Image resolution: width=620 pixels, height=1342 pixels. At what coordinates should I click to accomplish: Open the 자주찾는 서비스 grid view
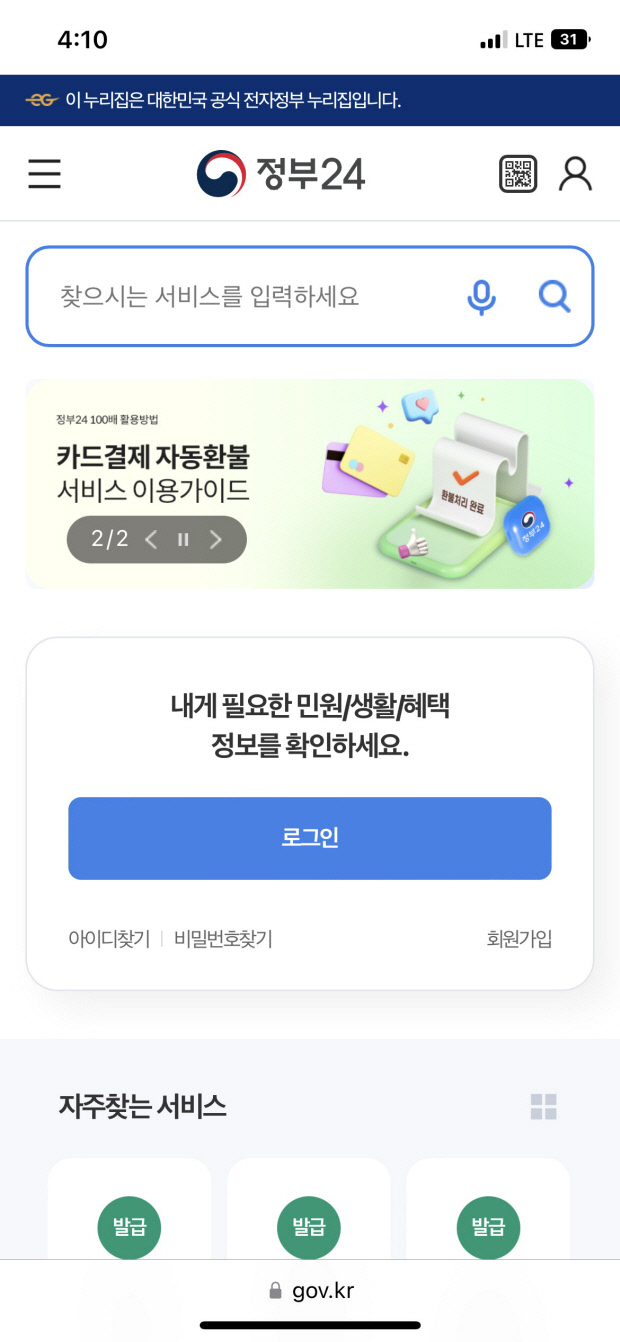pyautogui.click(x=543, y=1106)
